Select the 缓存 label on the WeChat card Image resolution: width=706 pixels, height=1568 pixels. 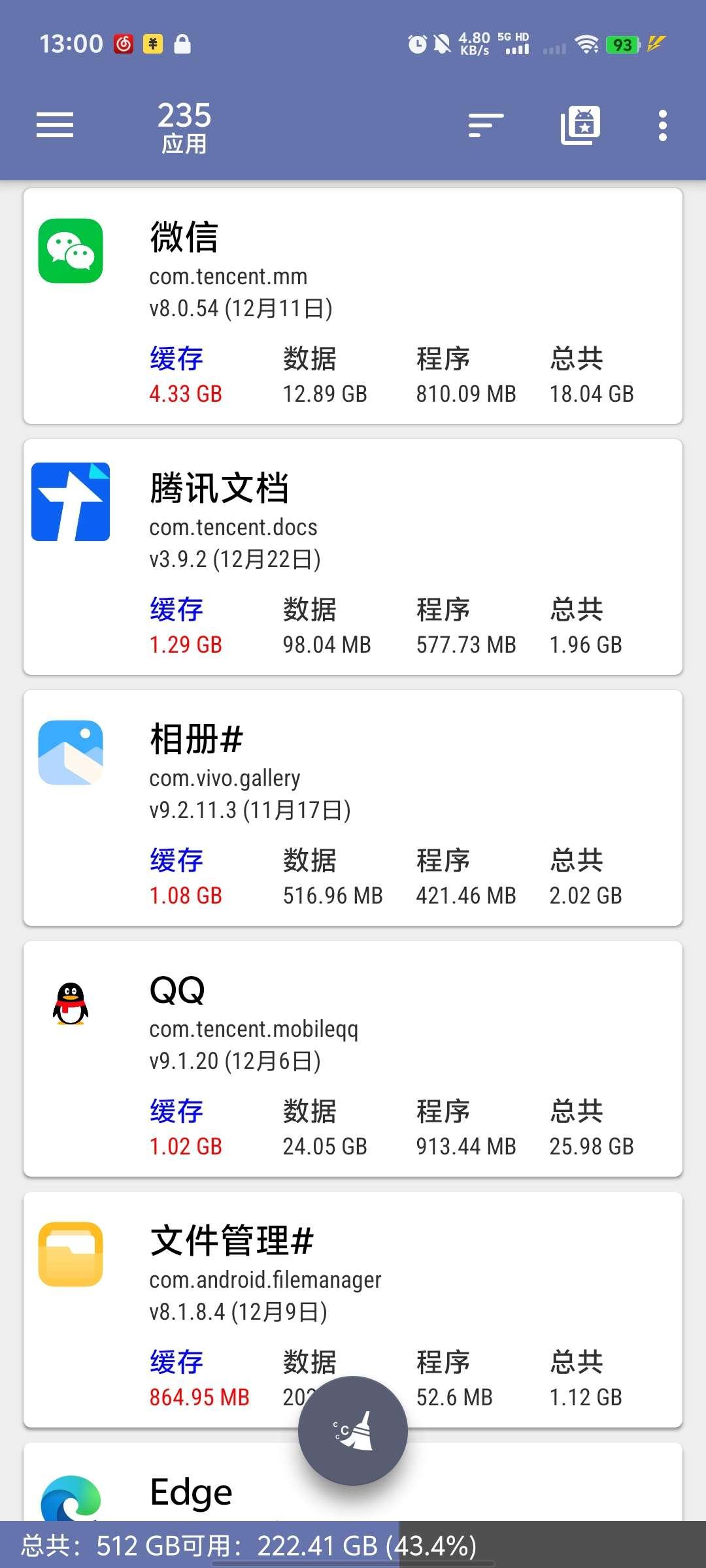pyautogui.click(x=175, y=358)
